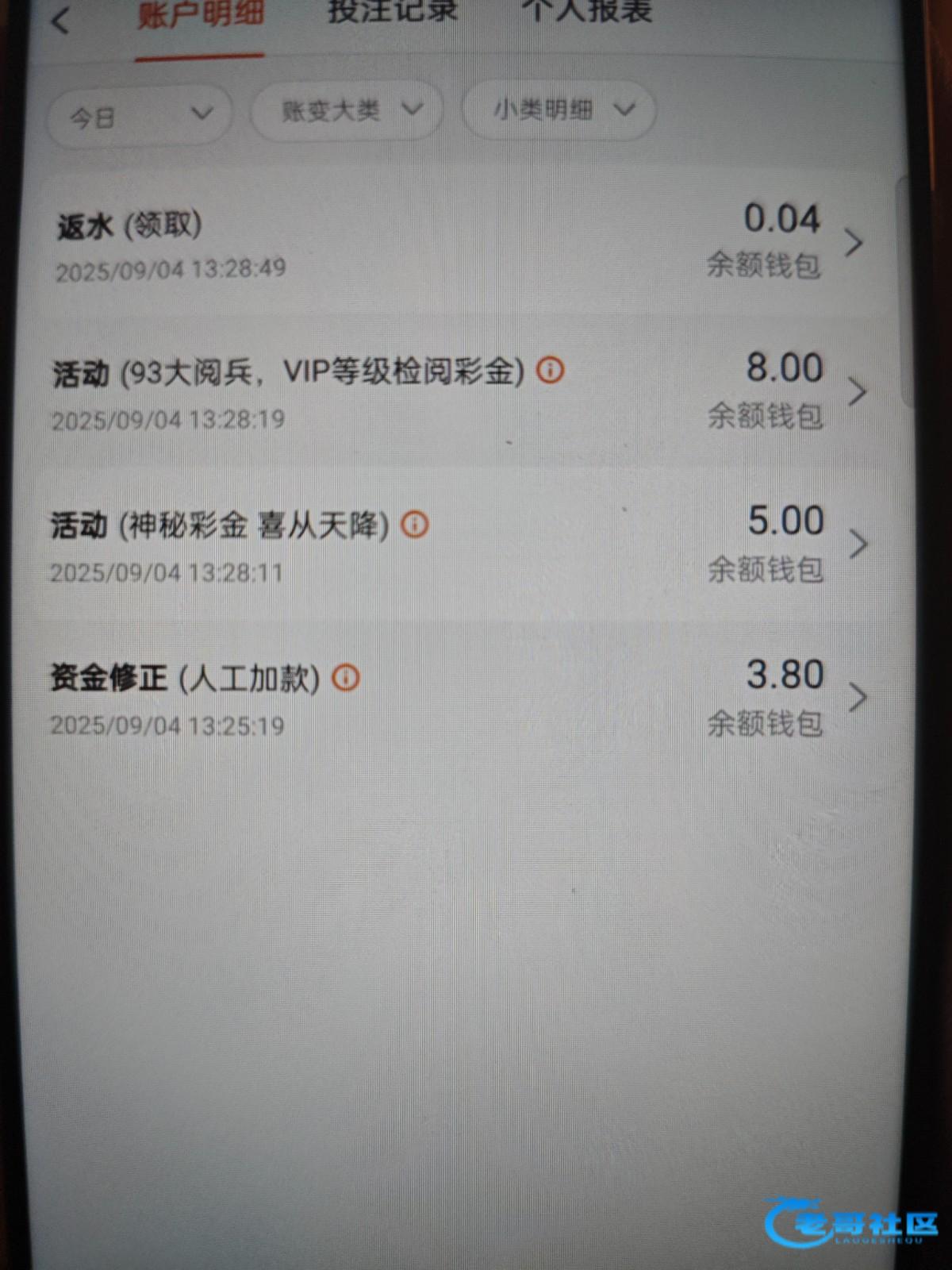View the 93大阅兵 VIP彩金 8.00 record
This screenshot has width=952, height=1270.
click(x=462, y=392)
